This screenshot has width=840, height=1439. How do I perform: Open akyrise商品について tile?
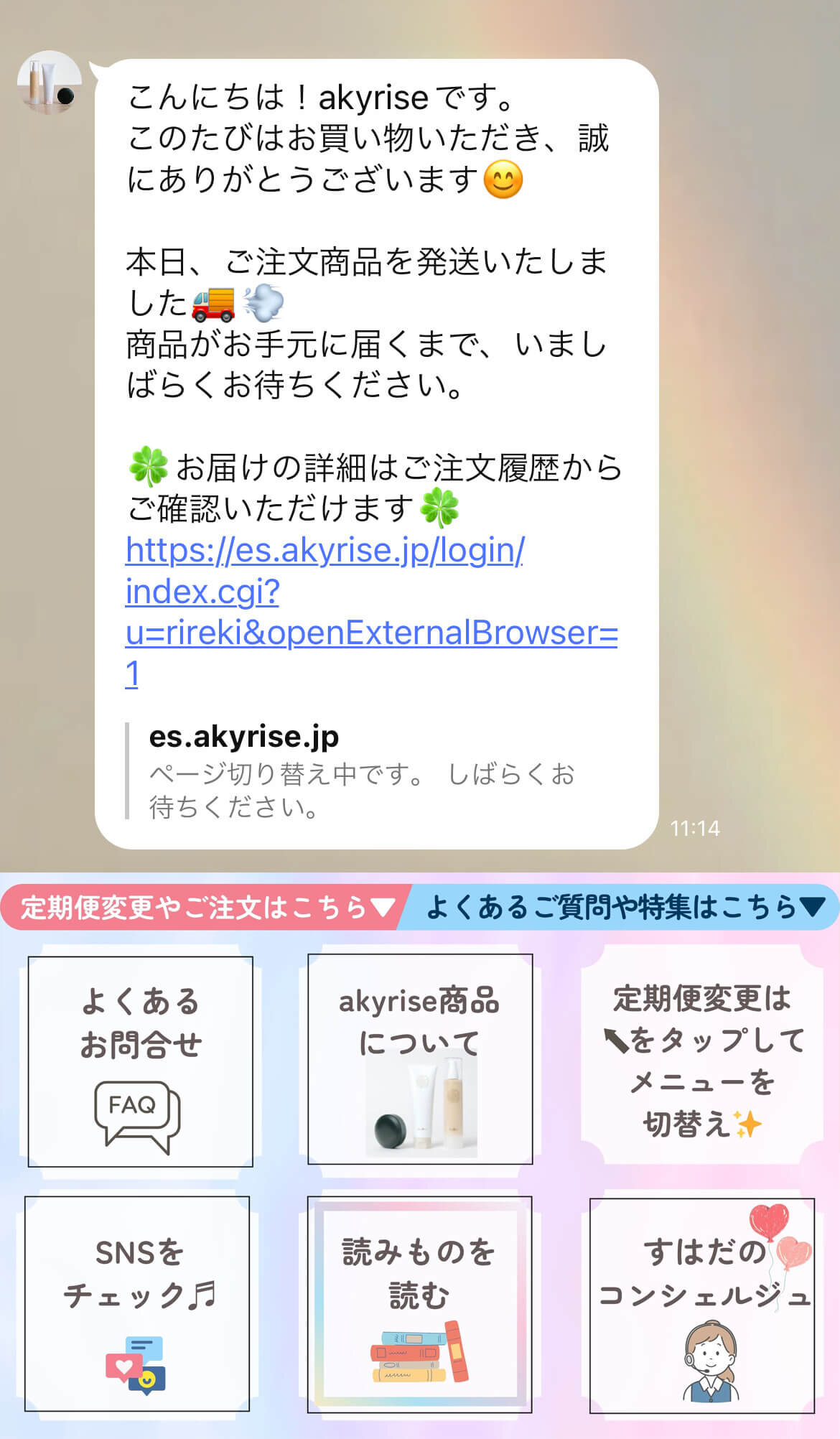tap(420, 1059)
